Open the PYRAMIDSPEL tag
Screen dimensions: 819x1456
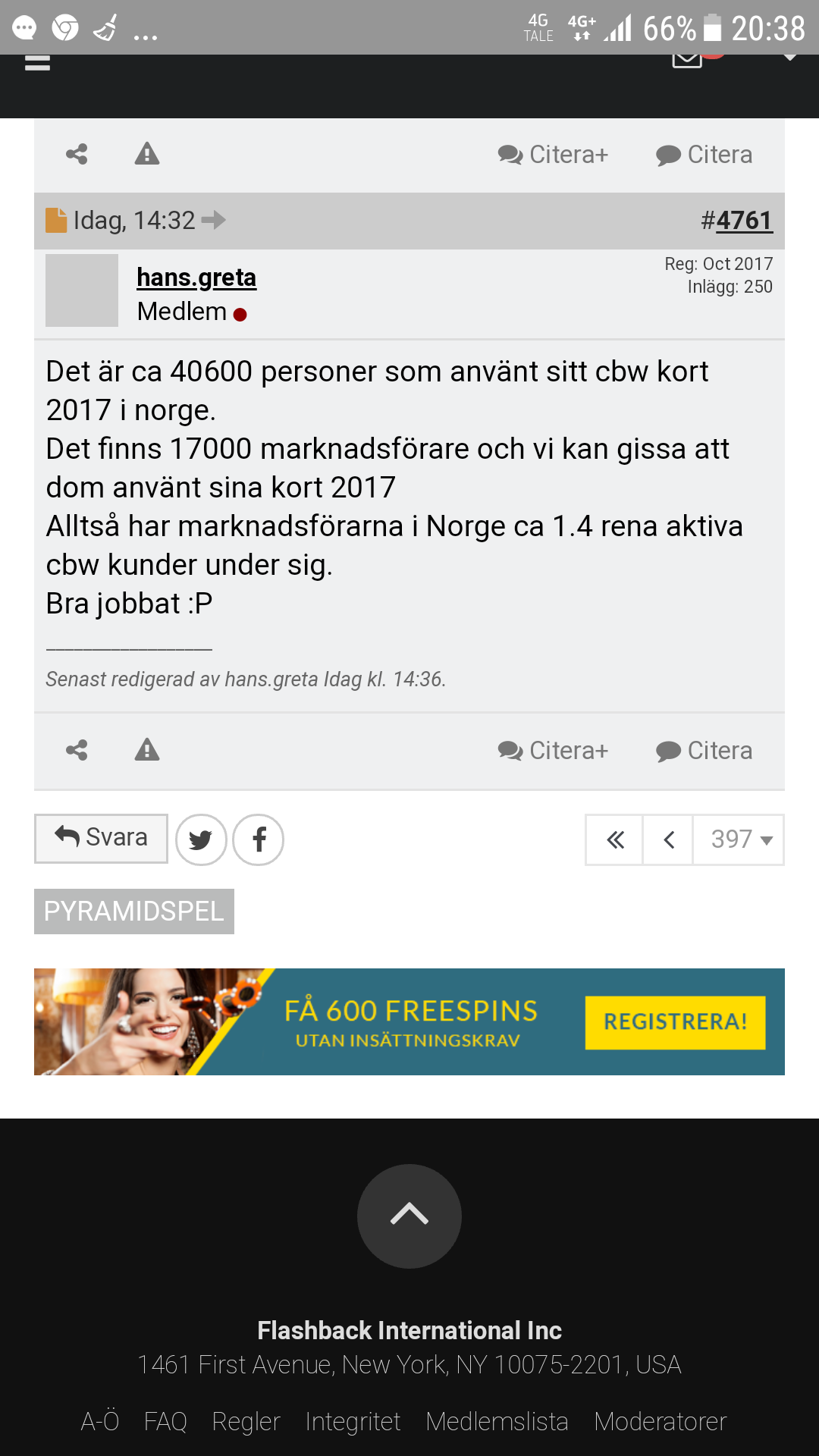[134, 912]
